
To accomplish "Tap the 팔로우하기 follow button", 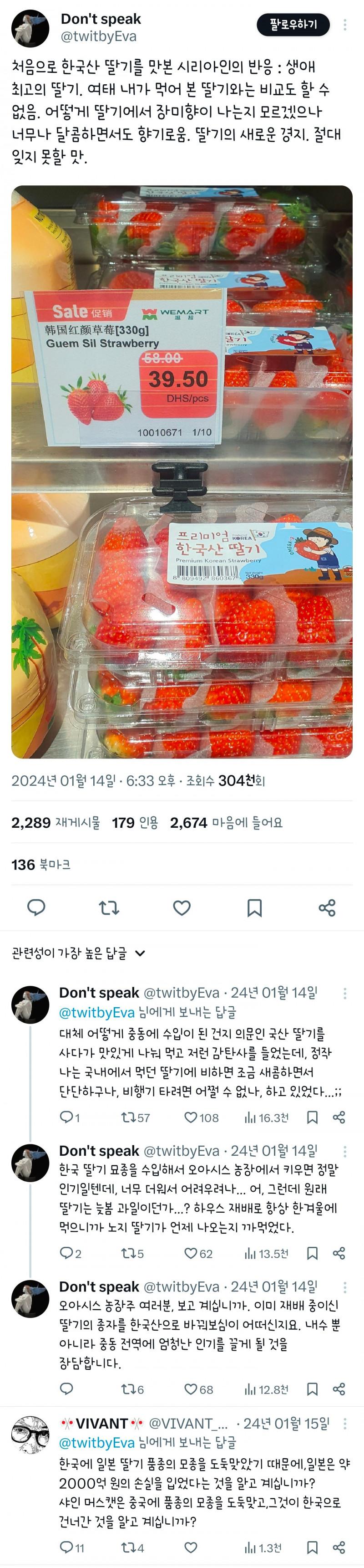I will coord(293,25).
